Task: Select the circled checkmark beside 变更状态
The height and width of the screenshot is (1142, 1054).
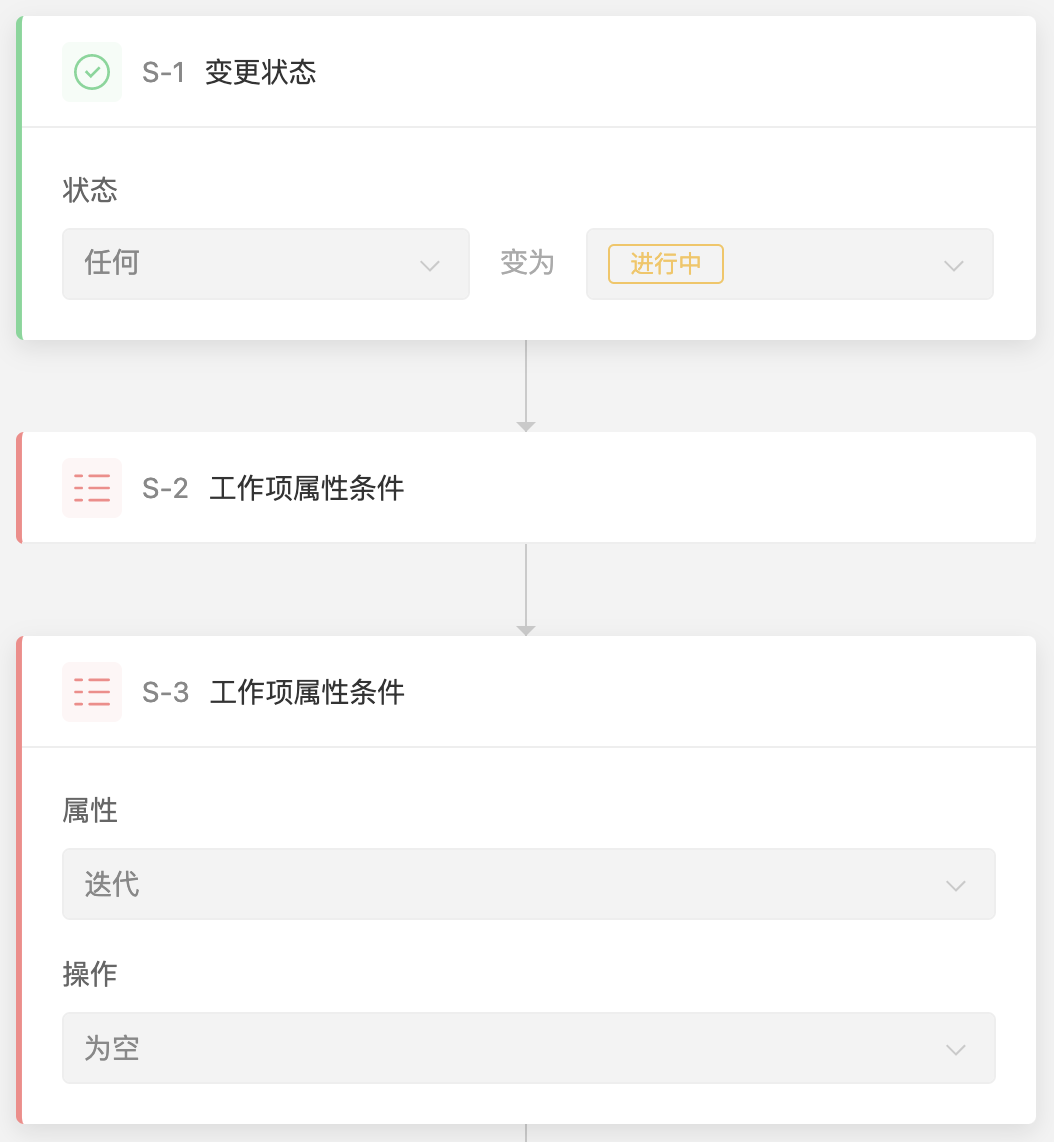Action: tap(91, 72)
